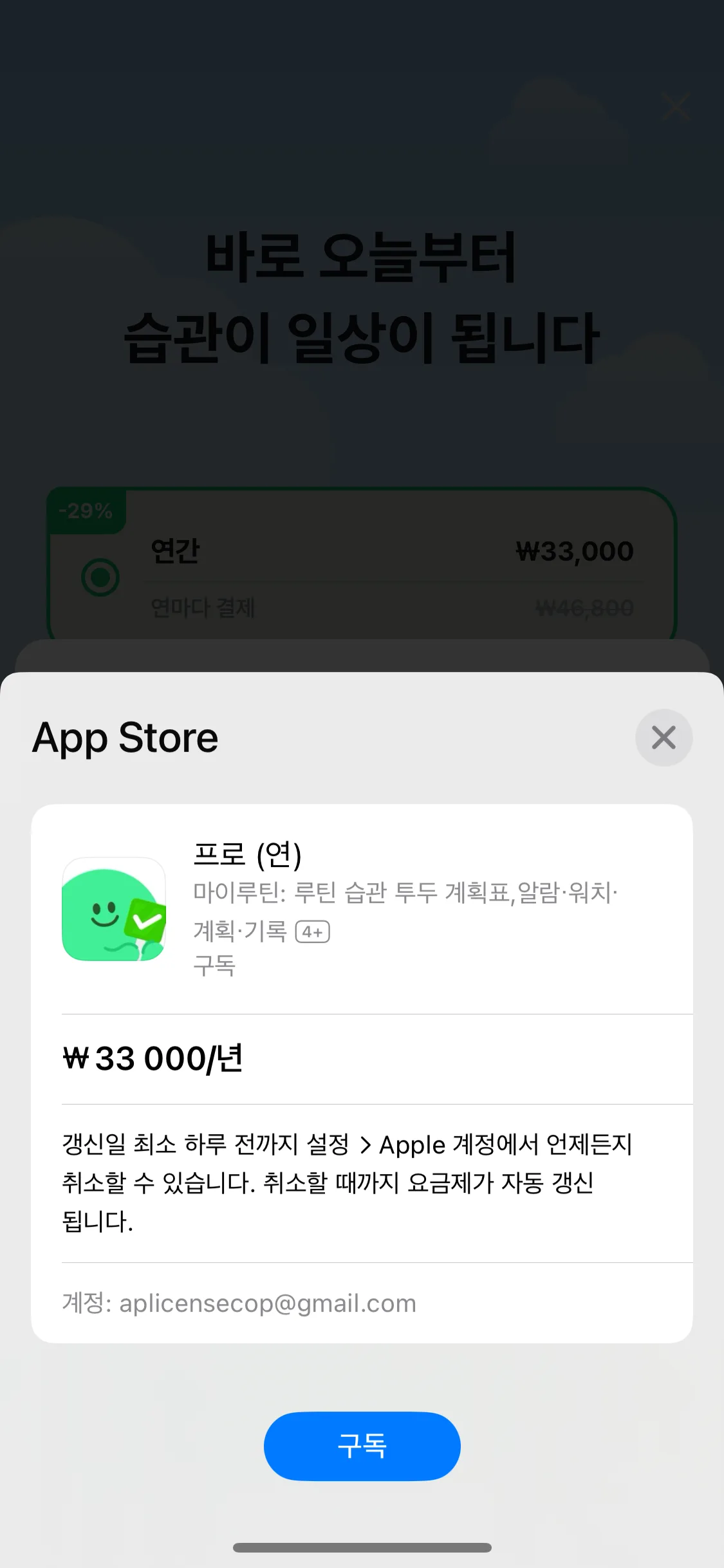724x1568 pixels.
Task: Close the App Store purchase sheet
Action: click(664, 738)
